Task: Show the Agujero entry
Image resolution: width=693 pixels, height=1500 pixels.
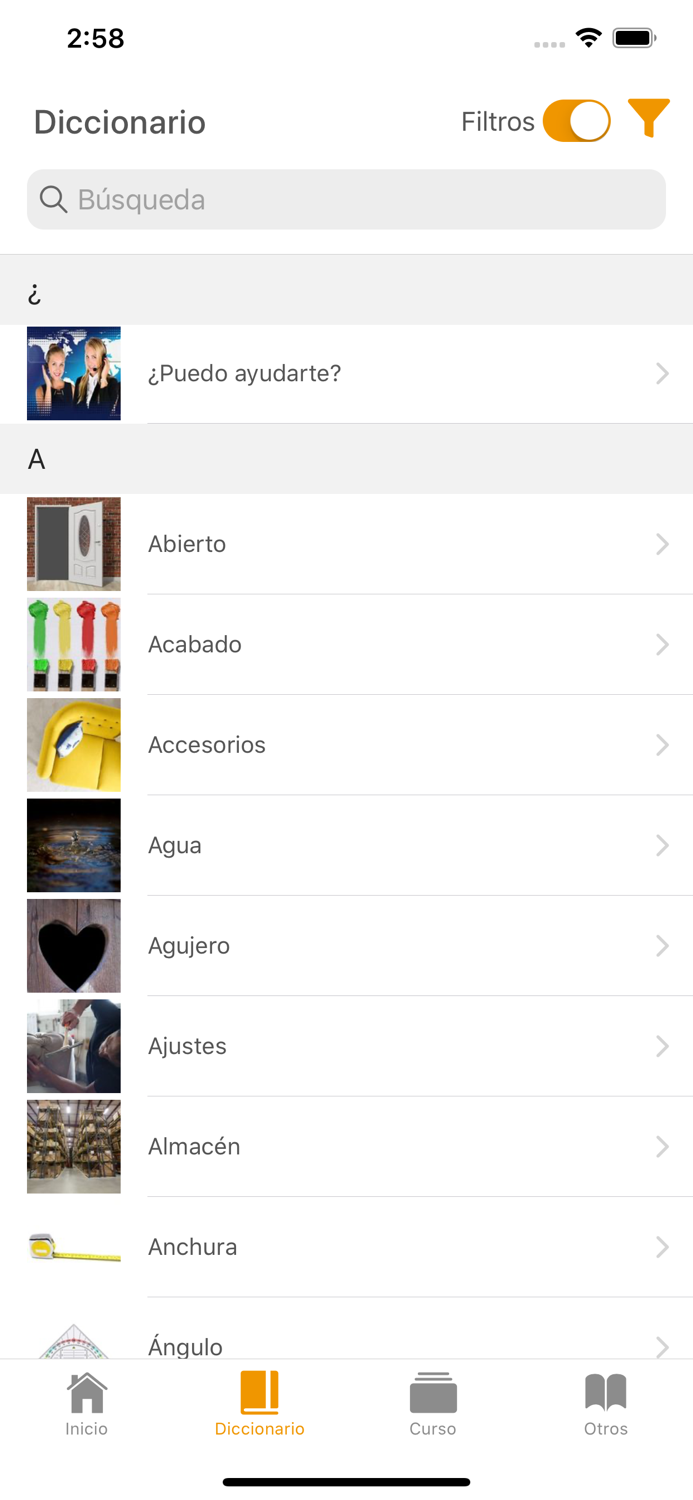Action: [346, 946]
